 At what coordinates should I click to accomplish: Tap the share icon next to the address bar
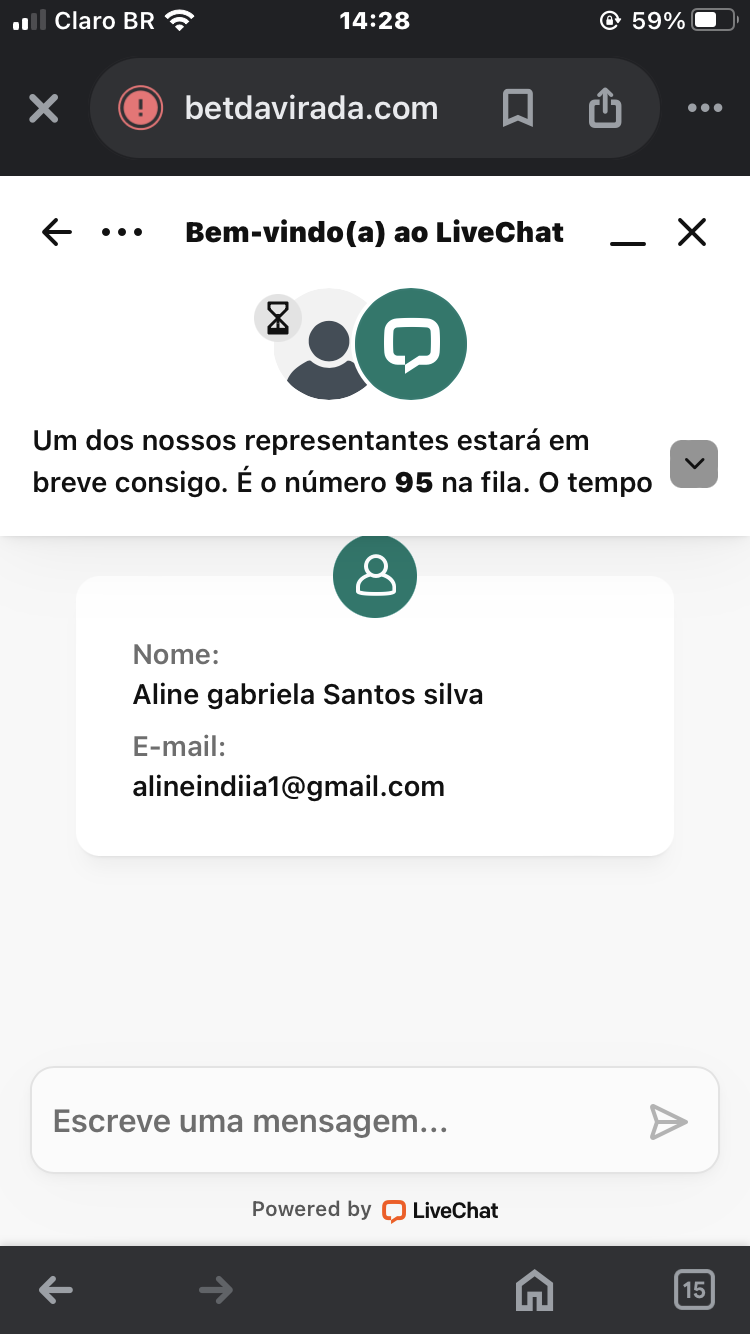pyautogui.click(x=604, y=108)
